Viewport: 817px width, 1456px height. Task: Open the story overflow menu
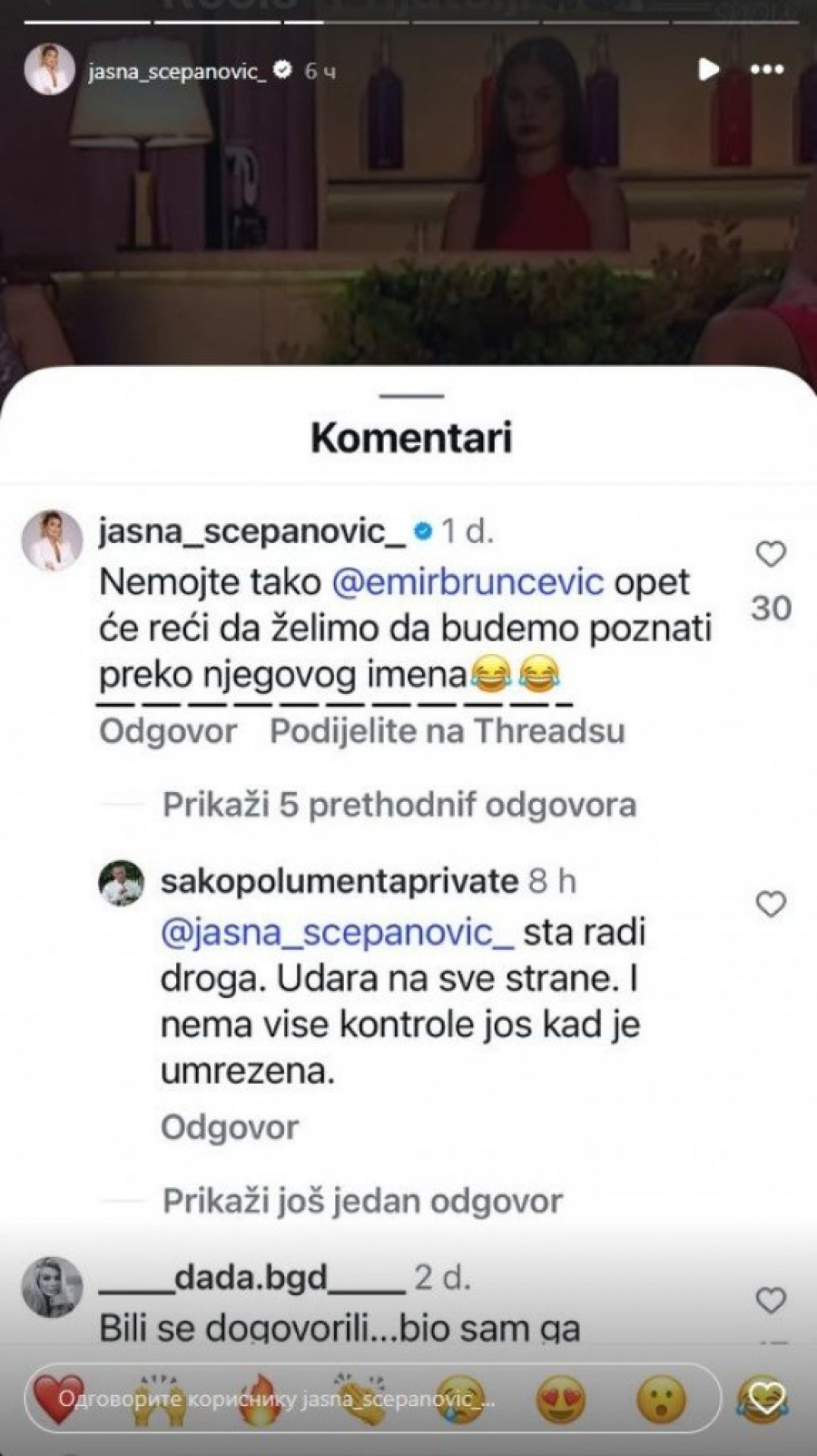pyautogui.click(x=767, y=70)
